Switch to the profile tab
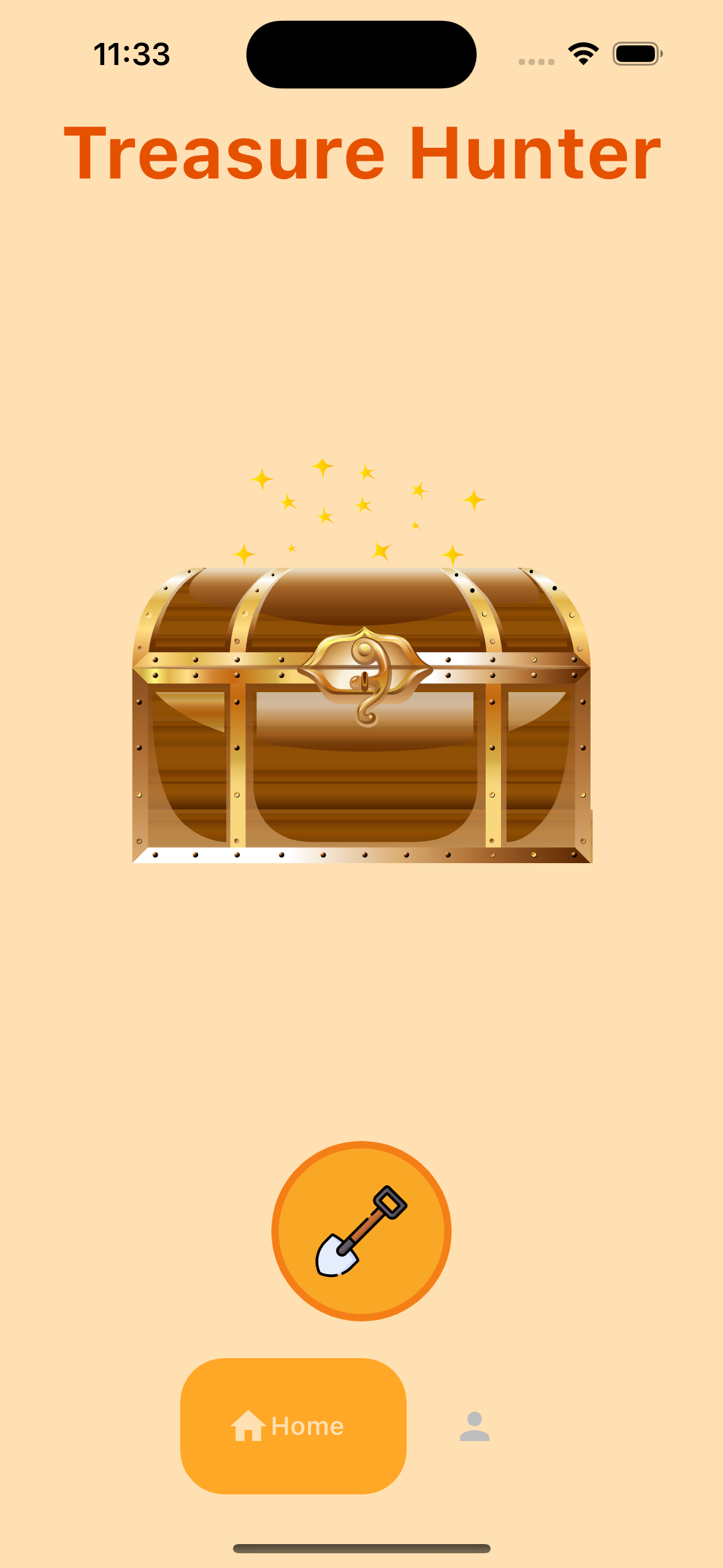This screenshot has width=723, height=1568. (475, 1426)
